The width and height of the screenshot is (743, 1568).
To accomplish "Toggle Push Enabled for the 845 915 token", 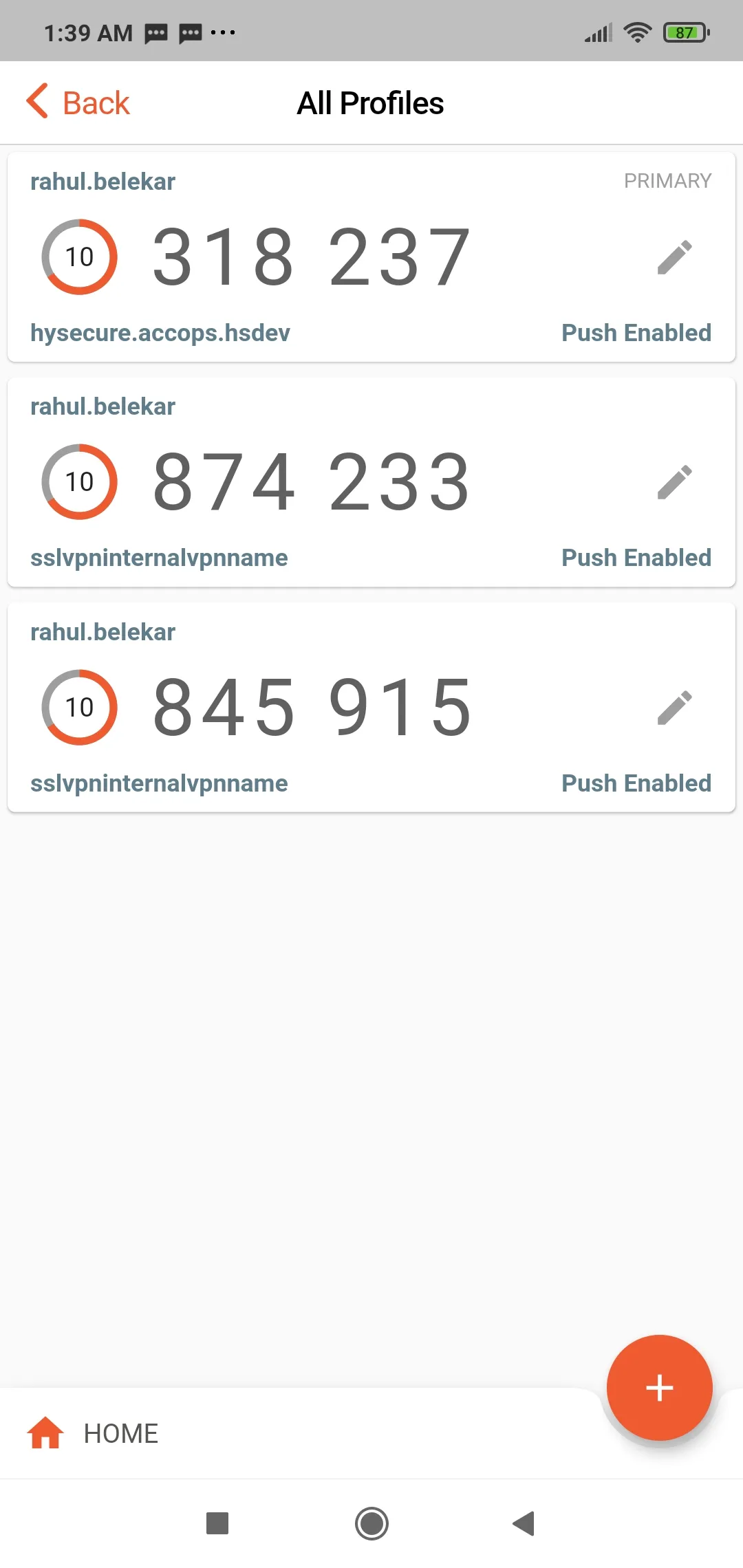I will pyautogui.click(x=635, y=783).
